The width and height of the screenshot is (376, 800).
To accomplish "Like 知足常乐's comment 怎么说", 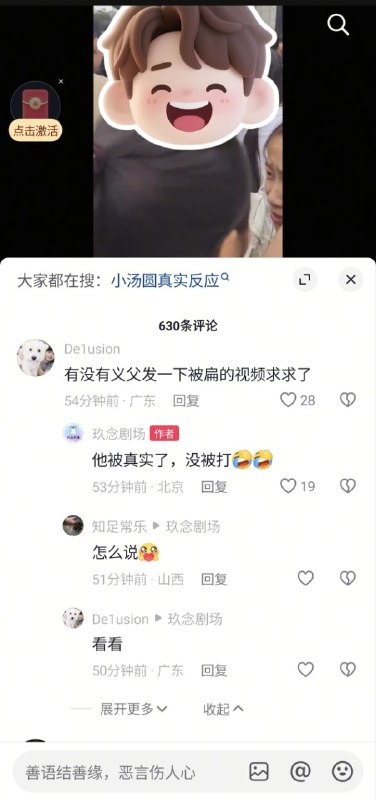I will pos(306,578).
